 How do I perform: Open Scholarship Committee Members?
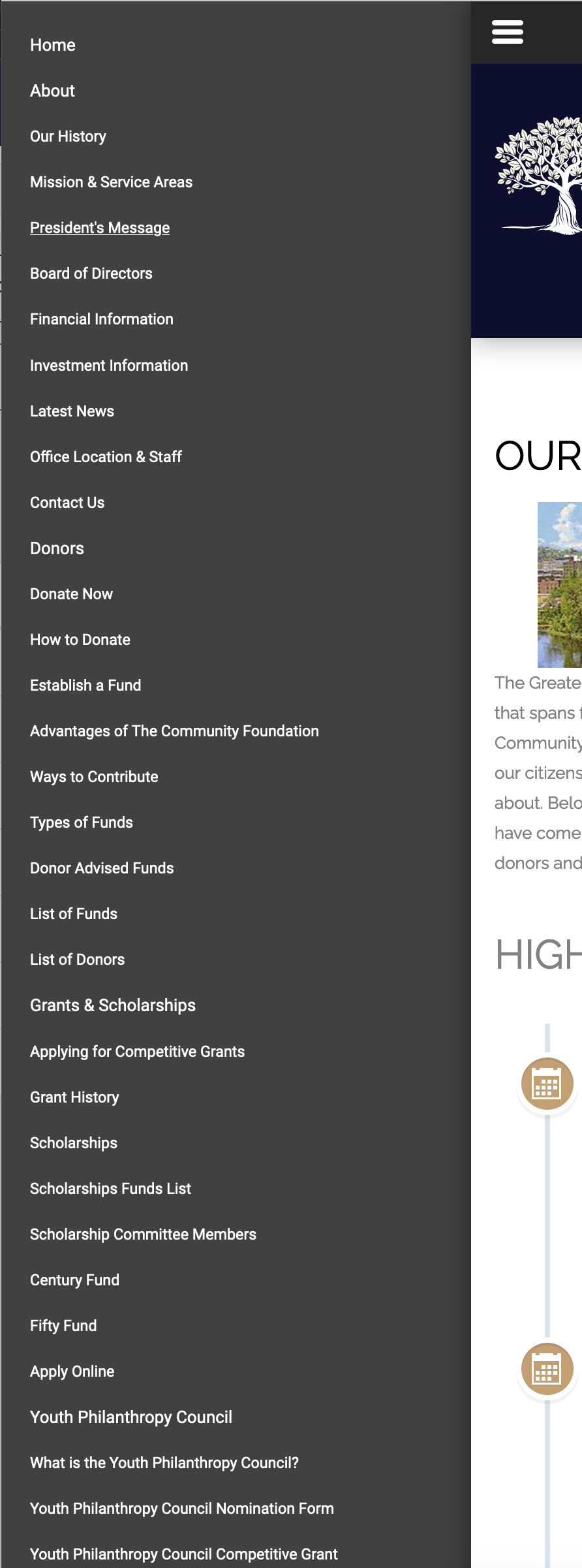(x=143, y=1234)
